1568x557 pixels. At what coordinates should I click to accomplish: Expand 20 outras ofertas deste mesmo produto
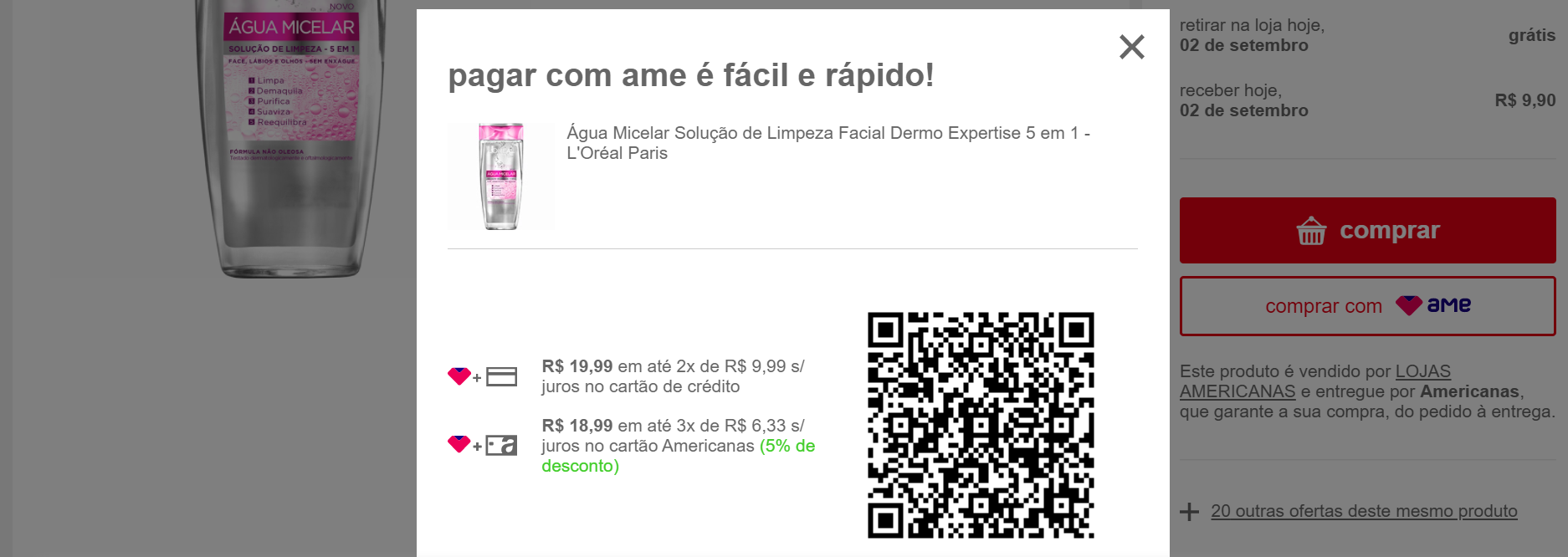[x=1363, y=511]
